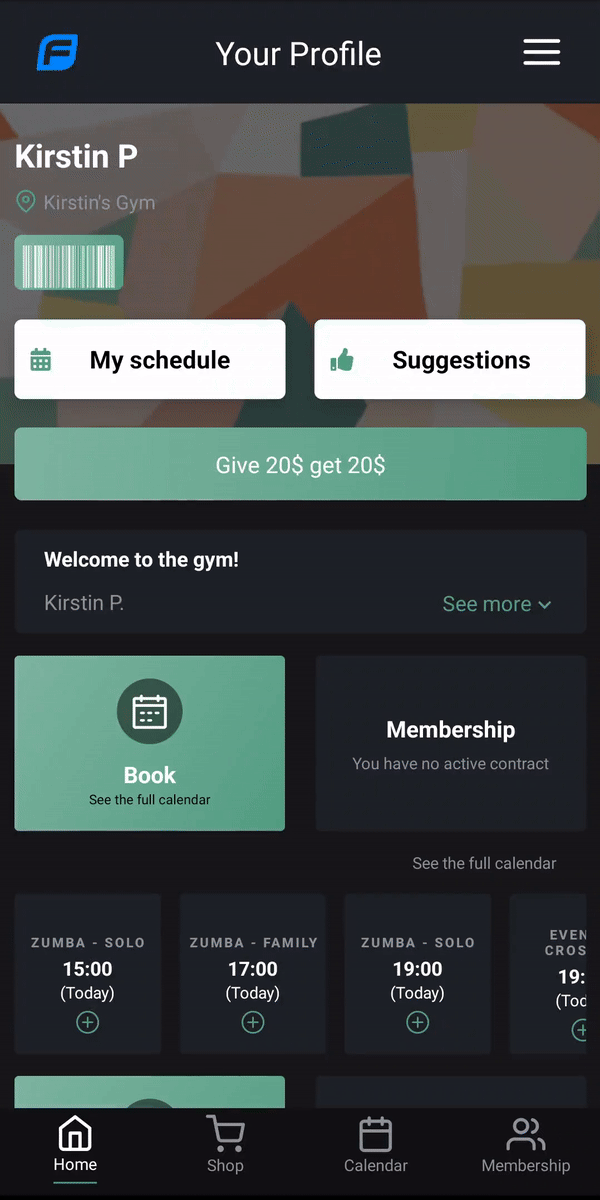Screen dimensions: 600x1200
Task: Switch to the Membership tab
Action: [525, 1146]
